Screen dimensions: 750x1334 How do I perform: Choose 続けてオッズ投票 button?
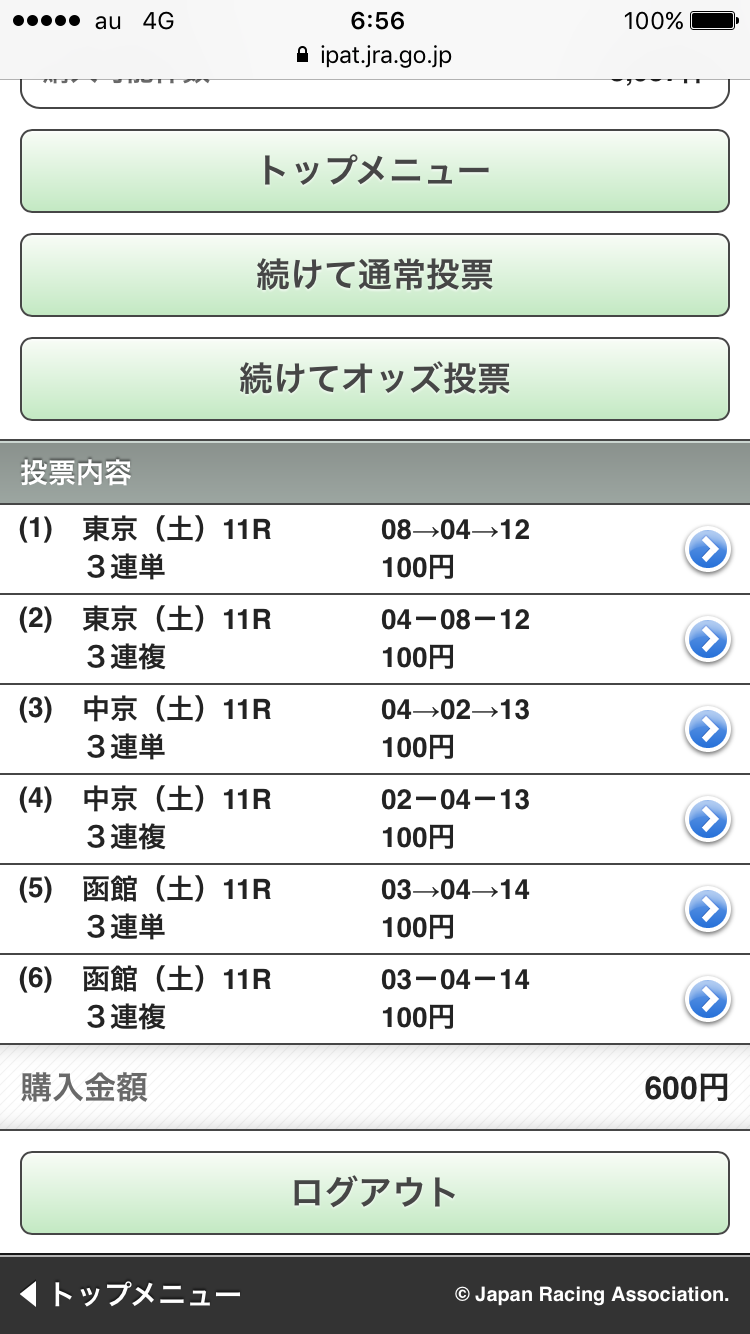coord(375,379)
